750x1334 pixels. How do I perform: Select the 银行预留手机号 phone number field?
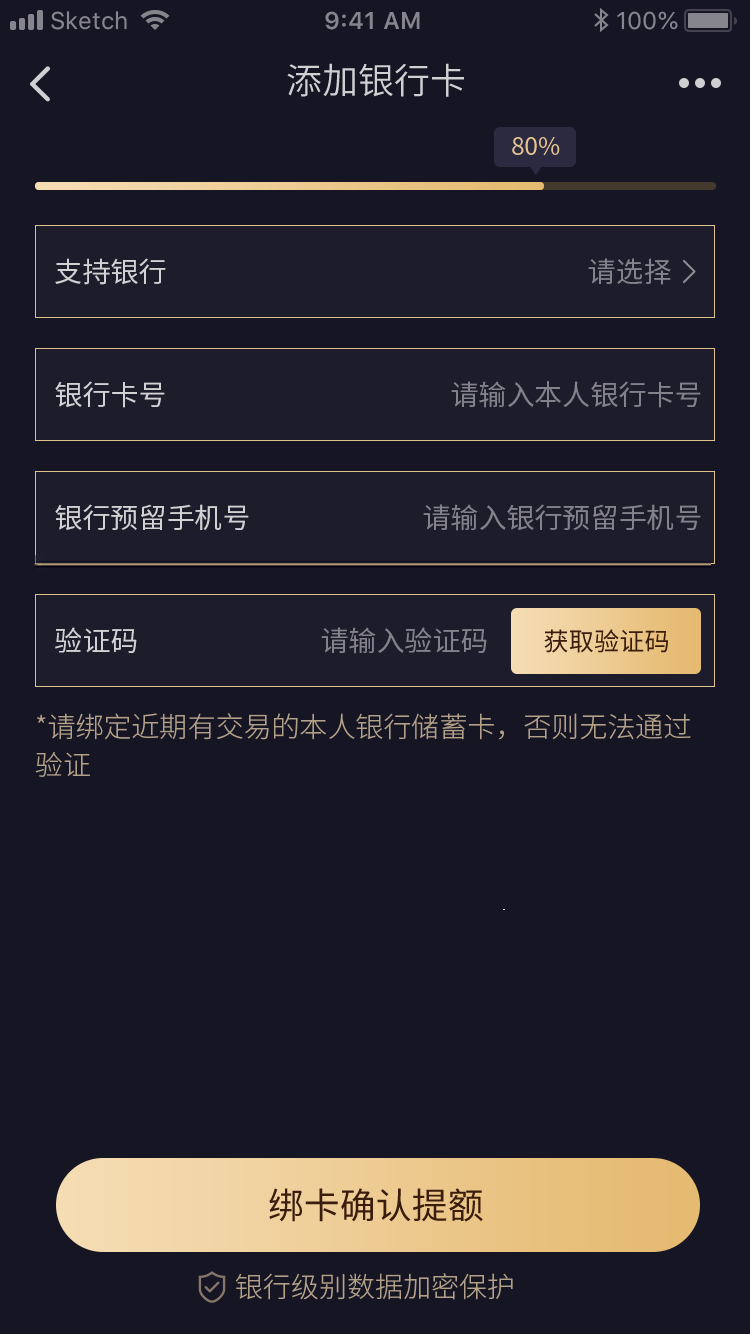[375, 517]
